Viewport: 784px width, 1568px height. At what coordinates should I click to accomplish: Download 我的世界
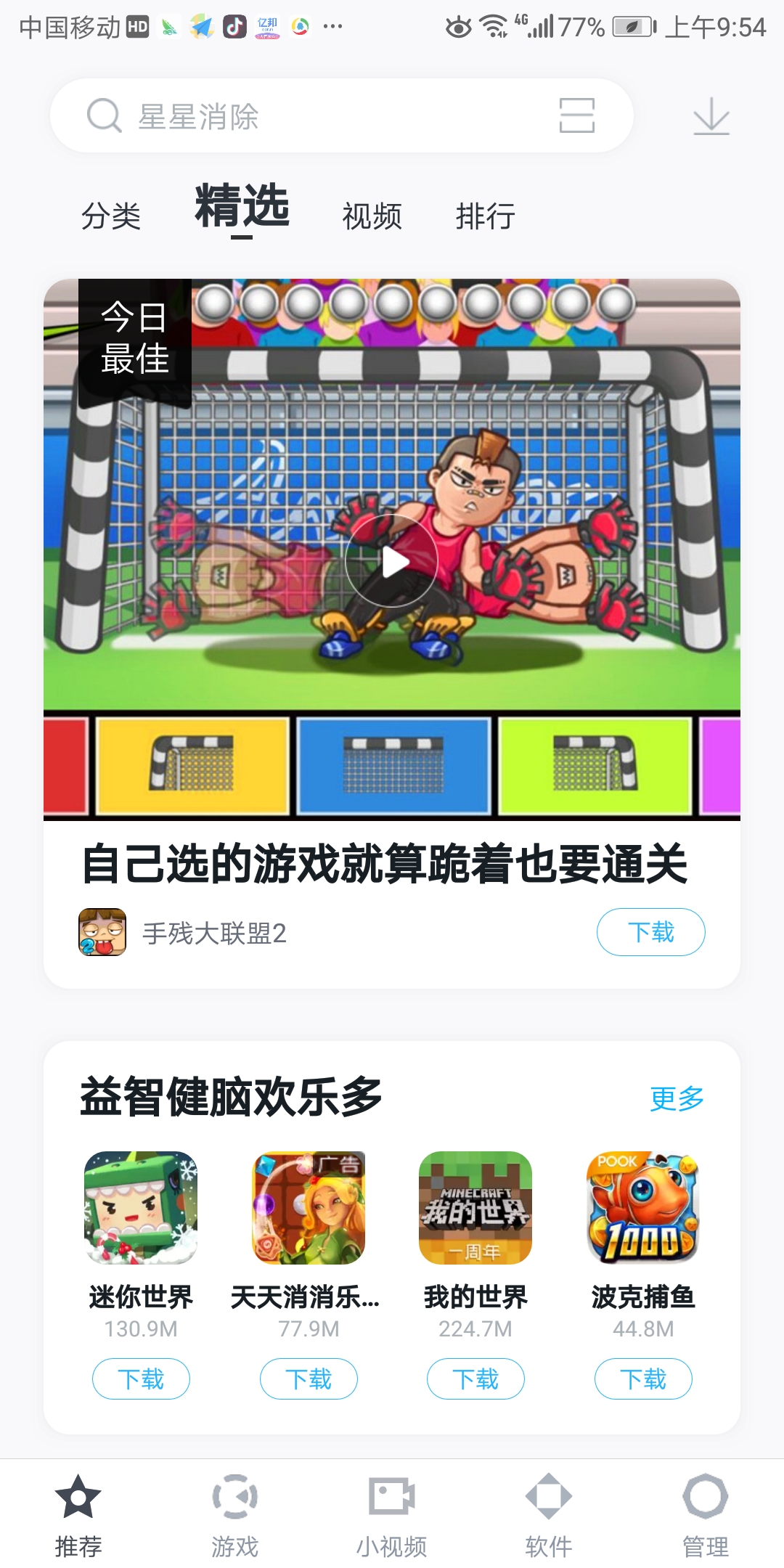click(x=475, y=1379)
